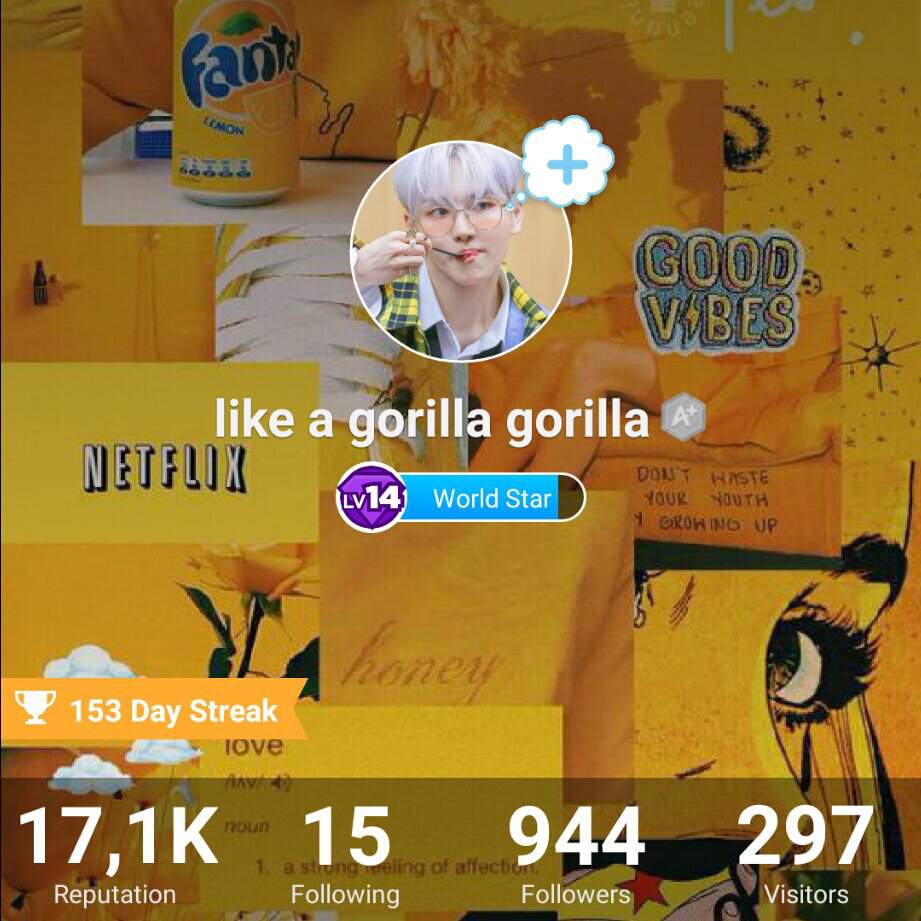
Task: View the 297 Visitors list
Action: (806, 853)
